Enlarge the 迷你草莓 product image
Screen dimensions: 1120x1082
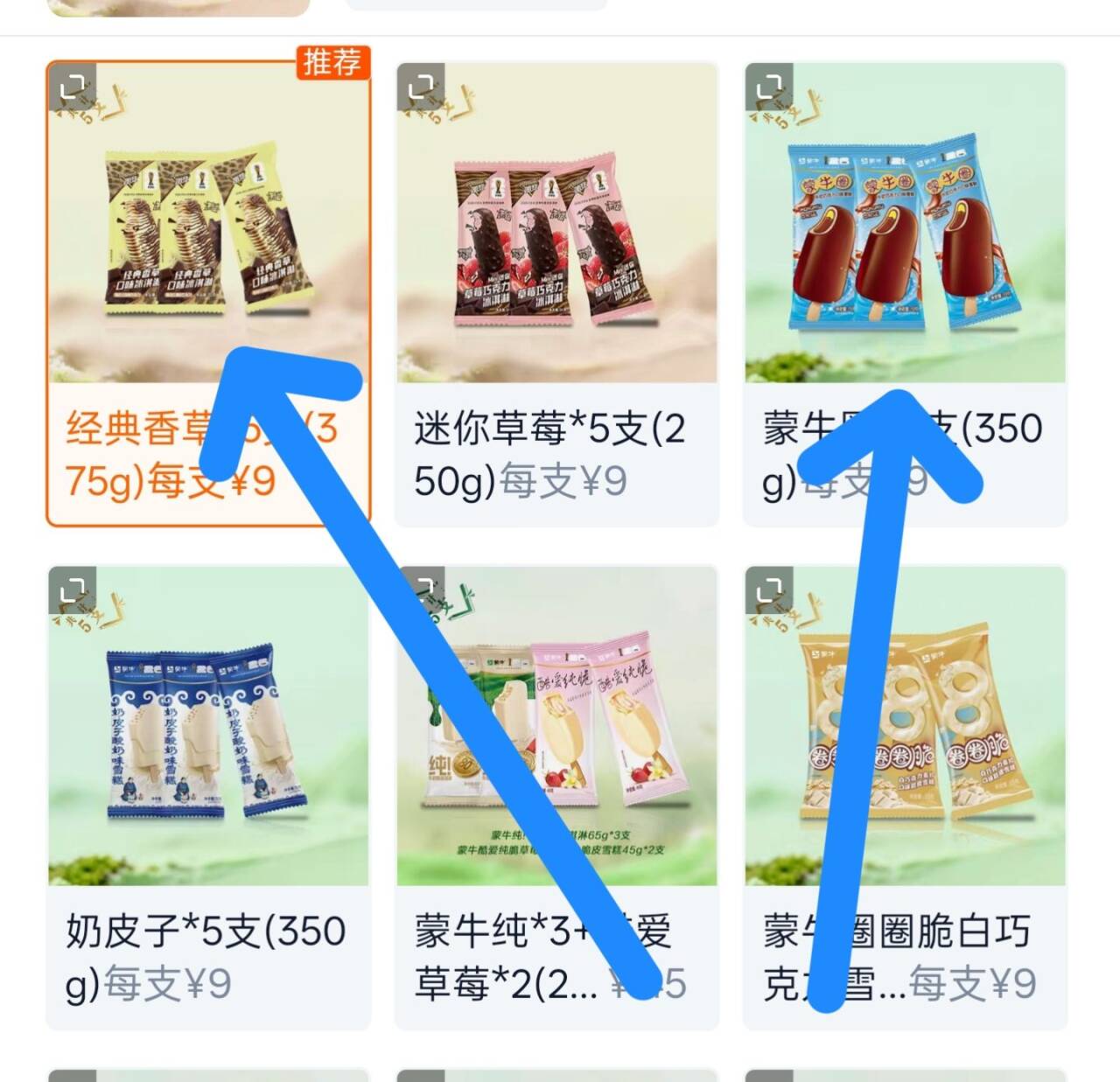tap(421, 86)
